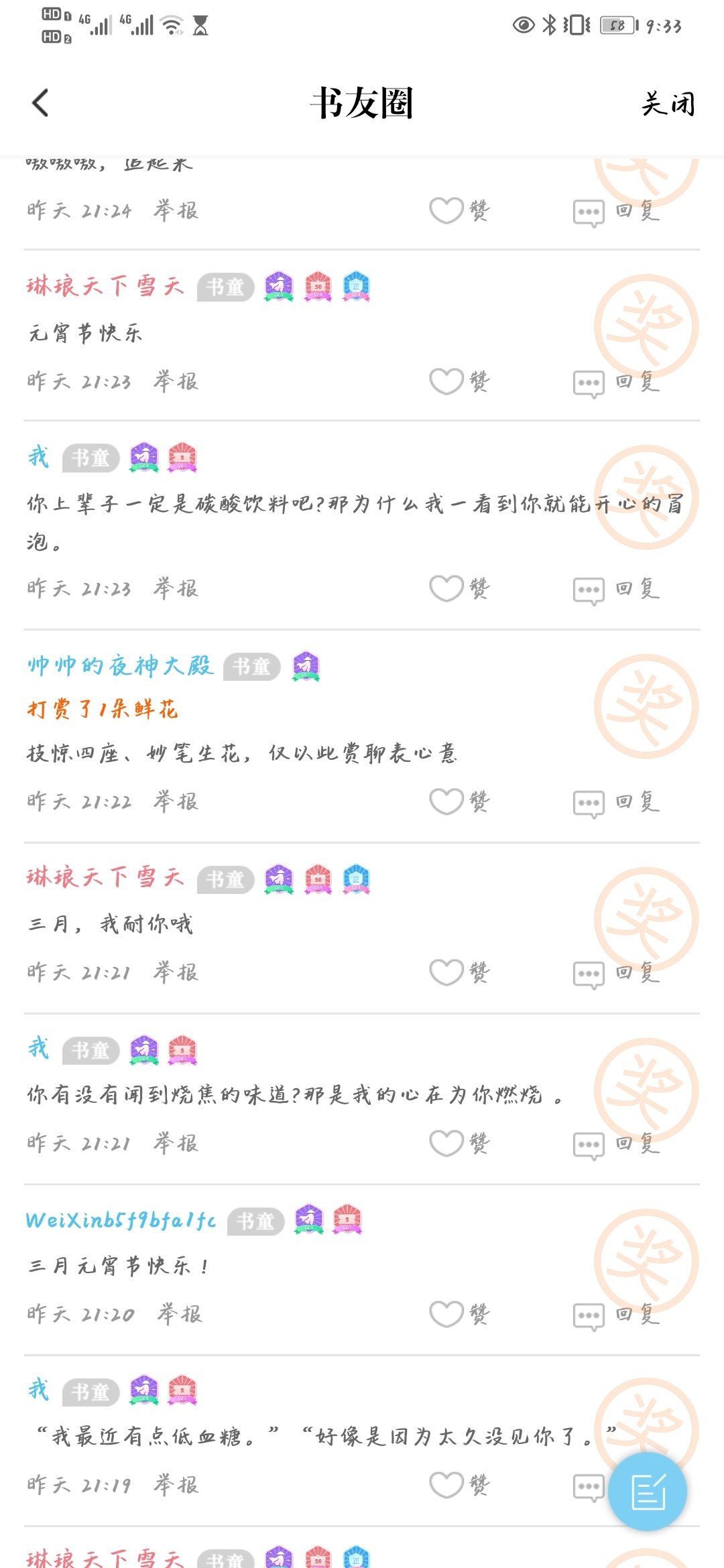Viewport: 724px width, 1568px height.
Task: Like the 烧焦的味道 comment
Action: pyautogui.click(x=460, y=1143)
